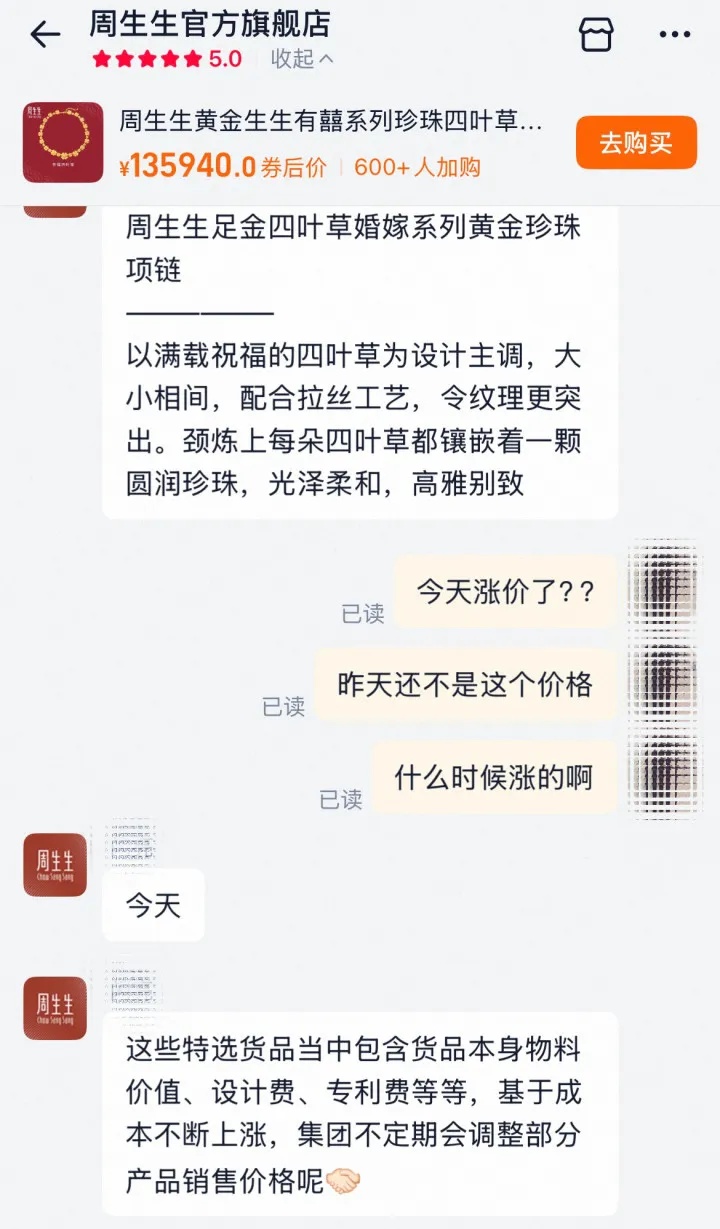720x1229 pixels.
Task: Click the store avatar next to the cost explanation message
Action: (x=54, y=1009)
